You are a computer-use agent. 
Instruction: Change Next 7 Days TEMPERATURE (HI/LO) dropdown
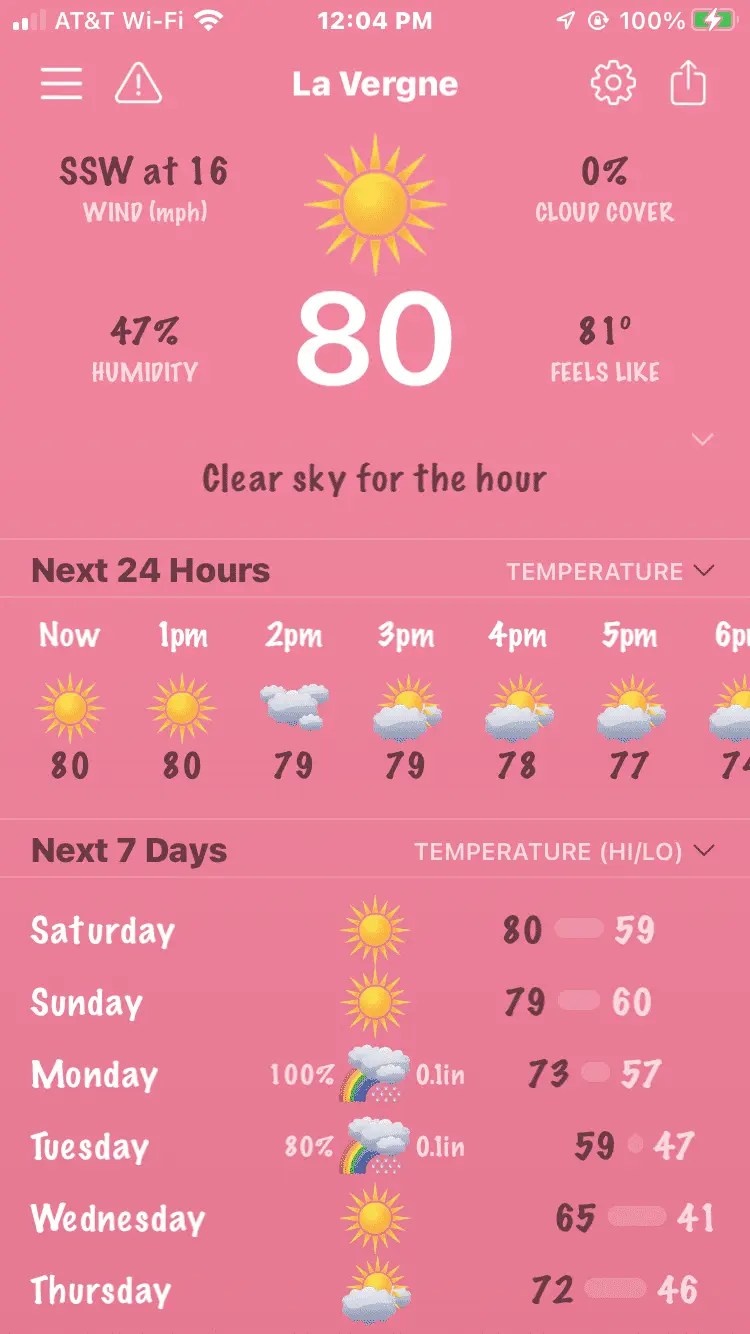565,852
